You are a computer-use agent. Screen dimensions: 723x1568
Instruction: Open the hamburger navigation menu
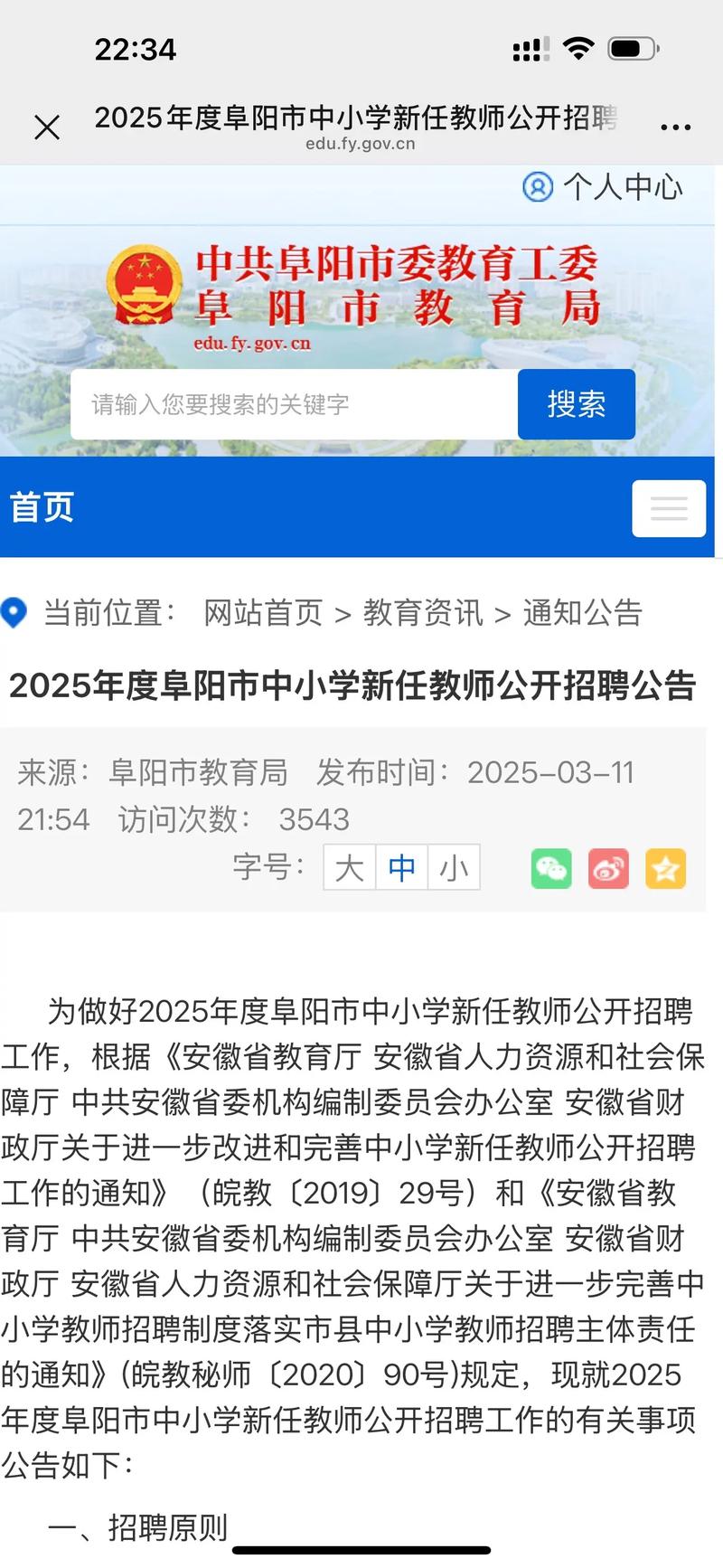669,508
